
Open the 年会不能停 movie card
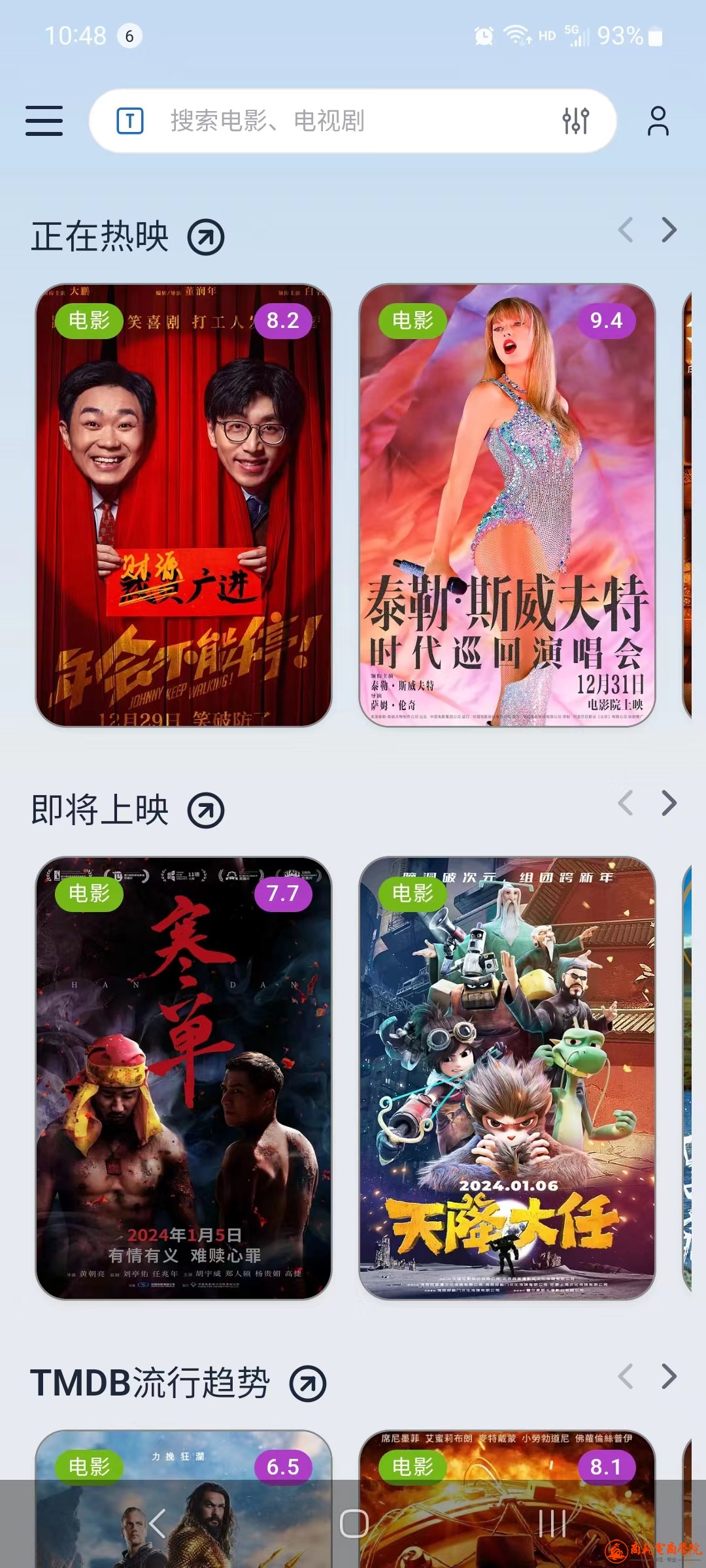184,504
